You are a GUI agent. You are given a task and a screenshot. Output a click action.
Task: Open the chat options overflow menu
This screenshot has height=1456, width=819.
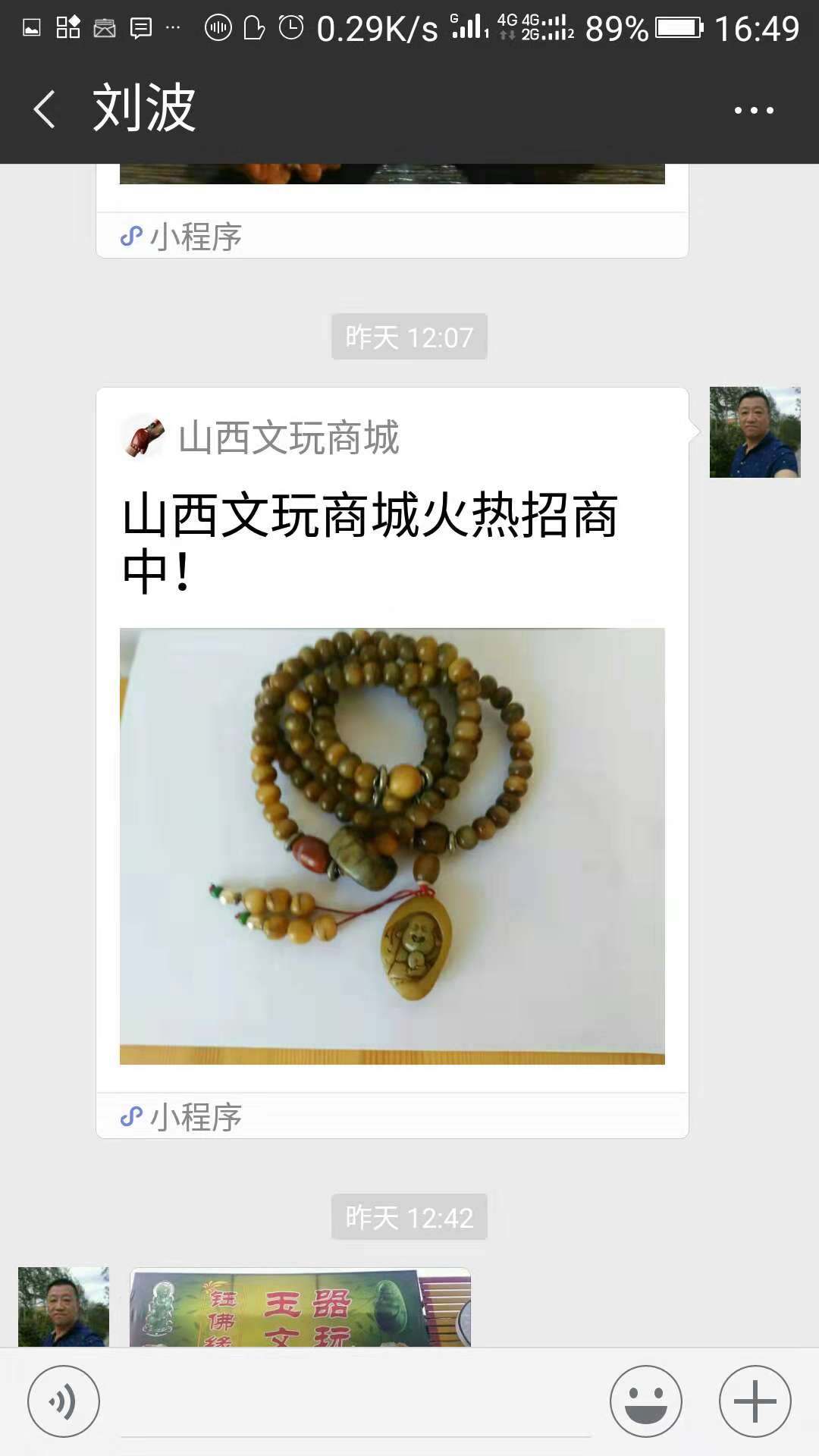coord(754,111)
